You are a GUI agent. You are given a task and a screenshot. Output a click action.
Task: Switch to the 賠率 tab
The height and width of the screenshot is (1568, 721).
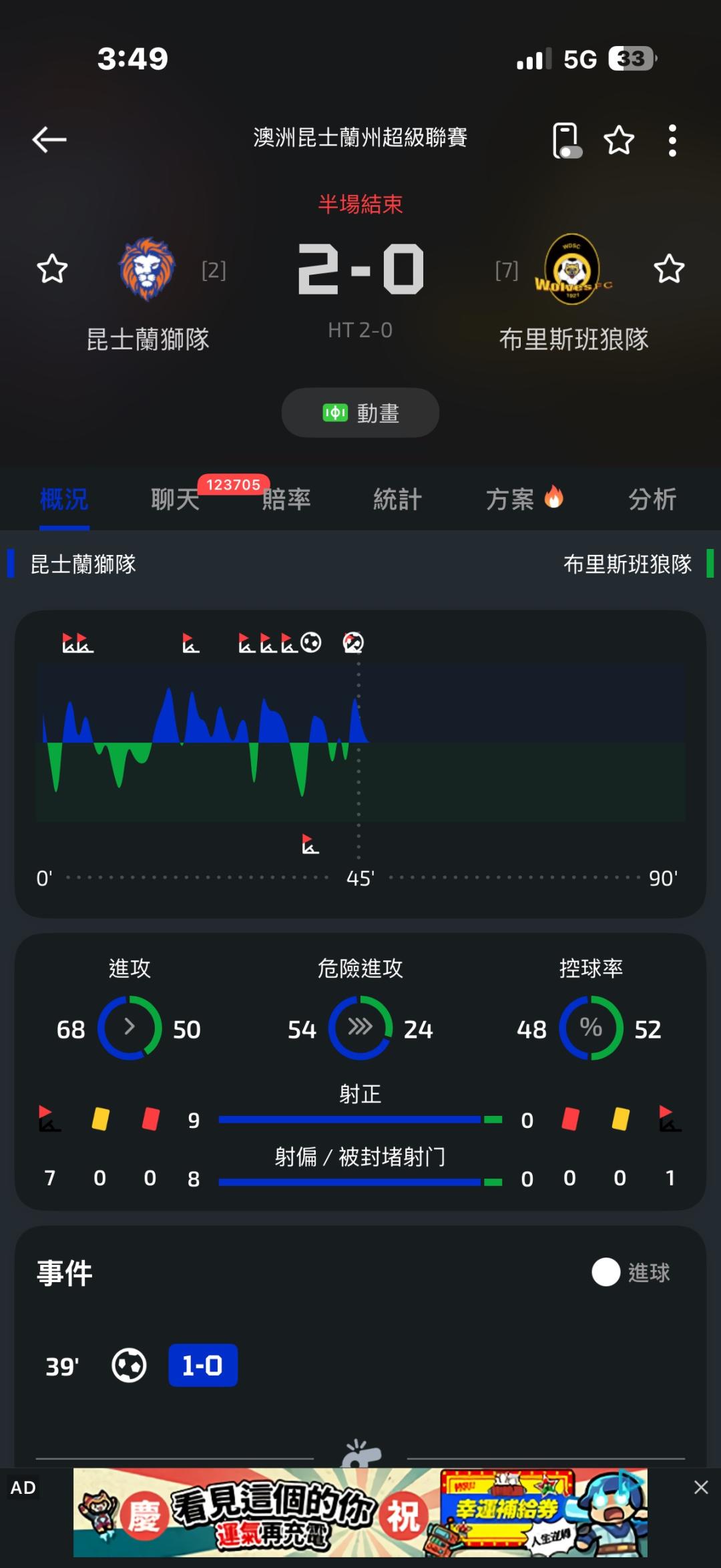click(x=286, y=499)
